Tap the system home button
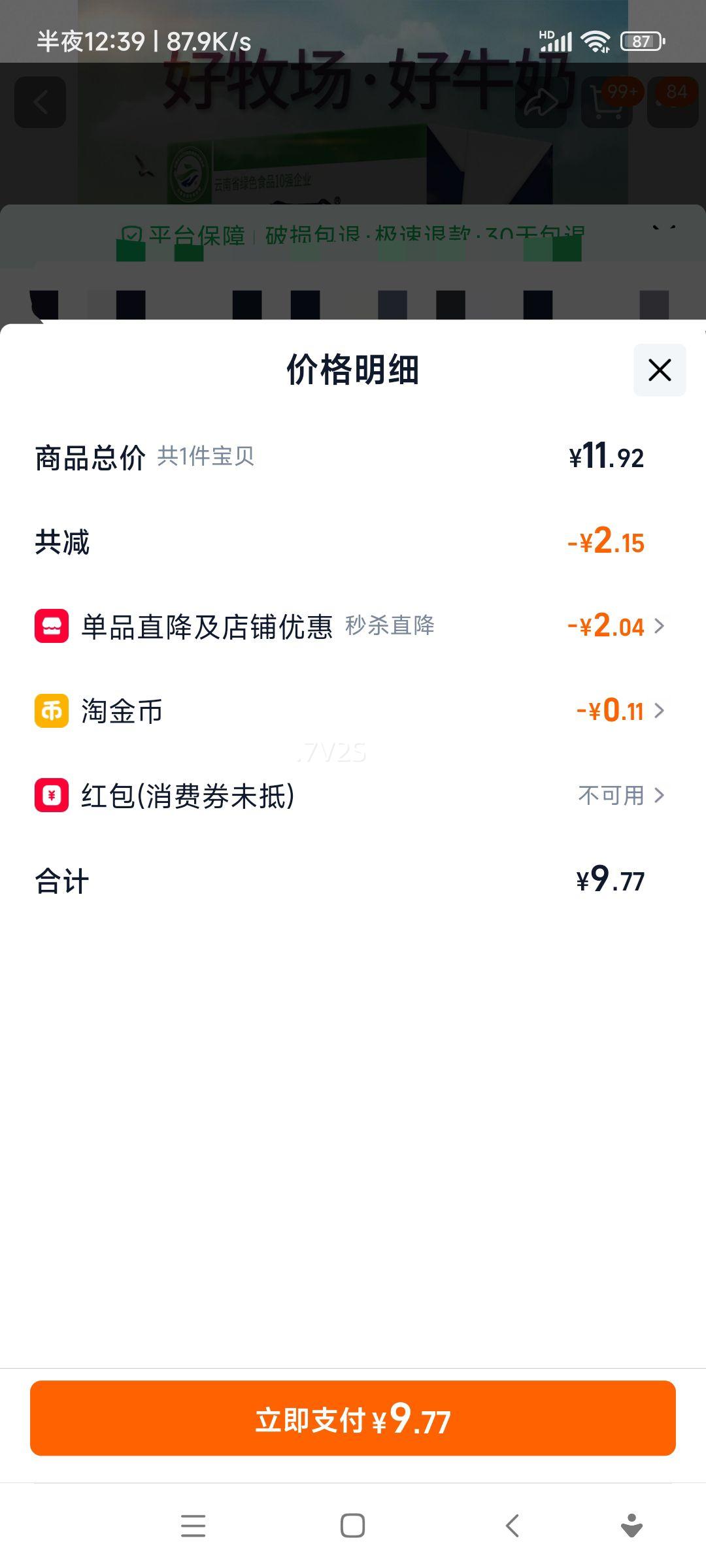This screenshot has height=1568, width=706. (x=352, y=1526)
